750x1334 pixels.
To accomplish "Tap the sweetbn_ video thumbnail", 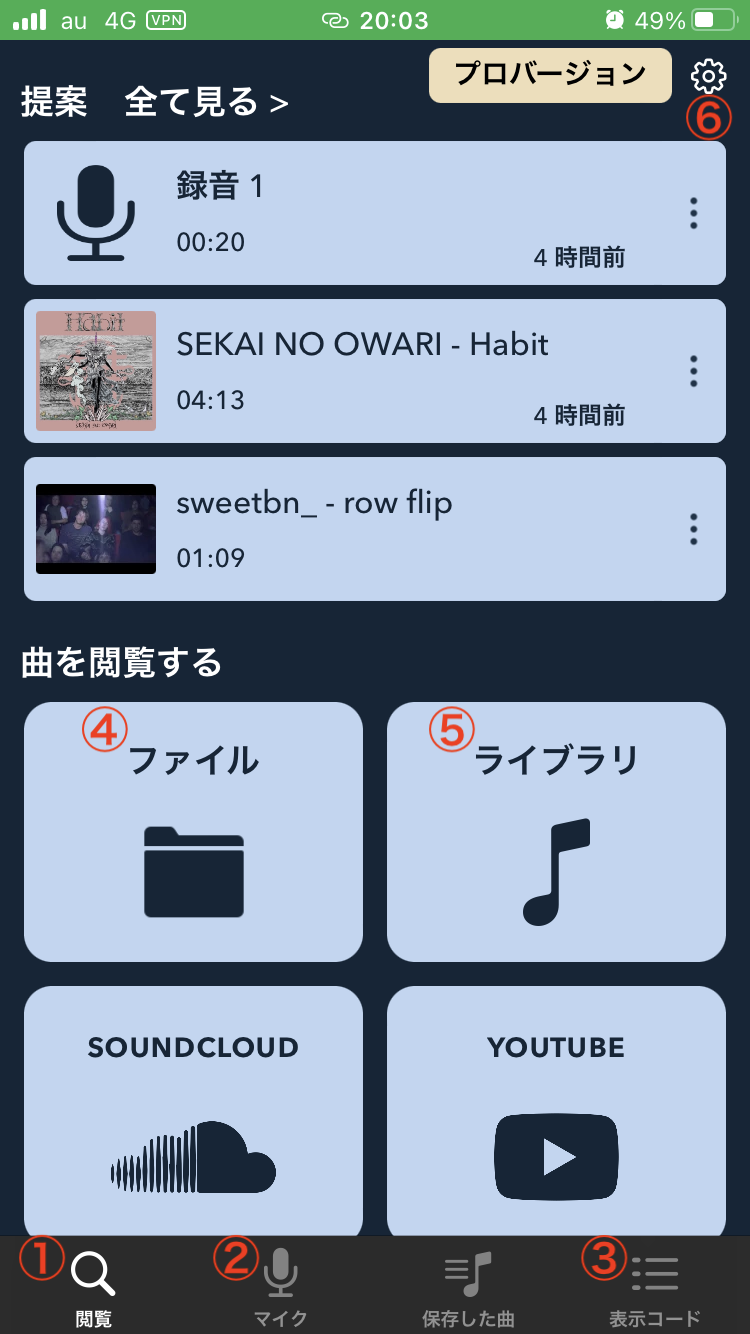I will pos(95,529).
